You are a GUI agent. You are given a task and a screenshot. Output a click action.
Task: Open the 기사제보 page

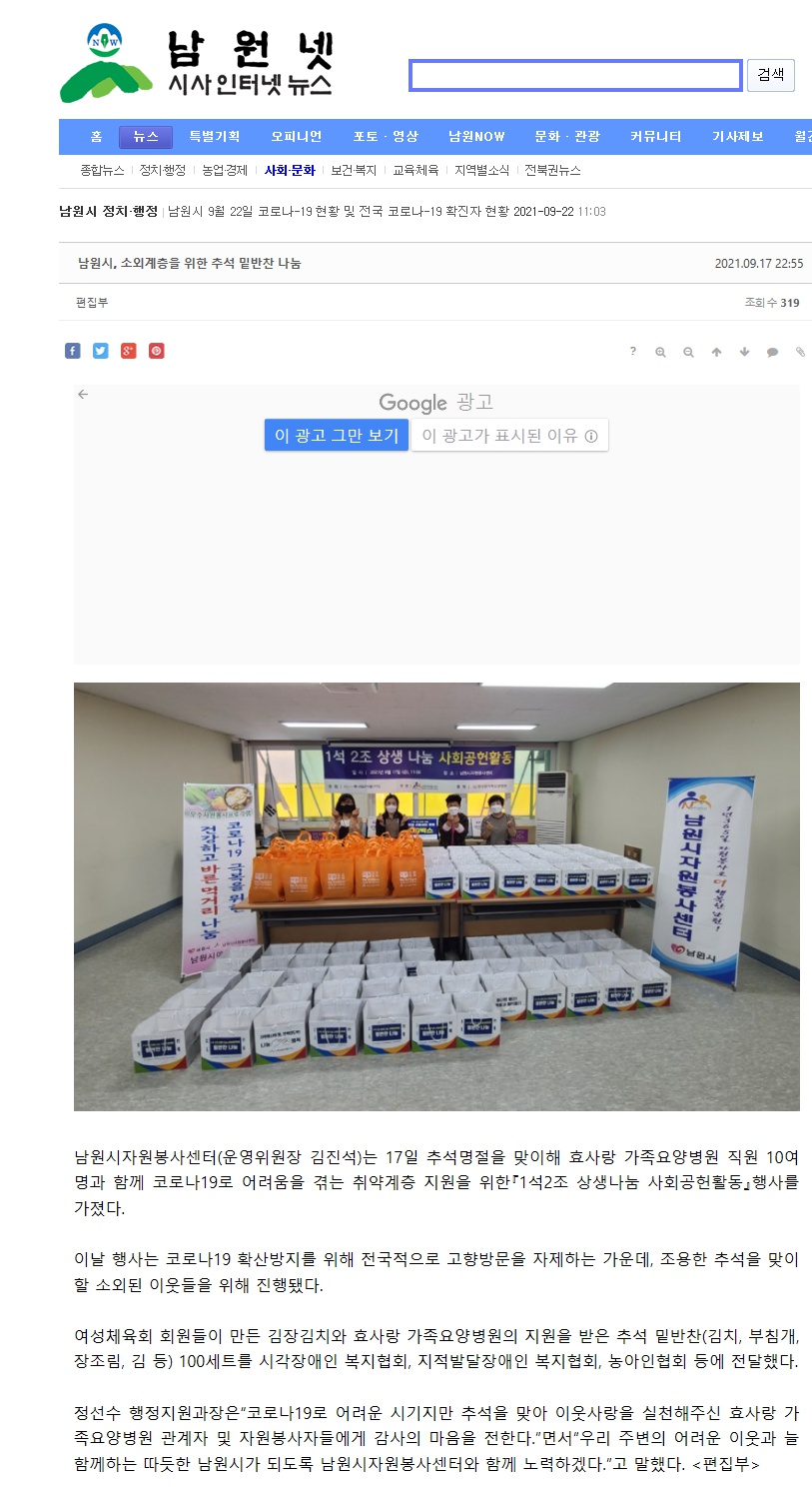pyautogui.click(x=738, y=137)
